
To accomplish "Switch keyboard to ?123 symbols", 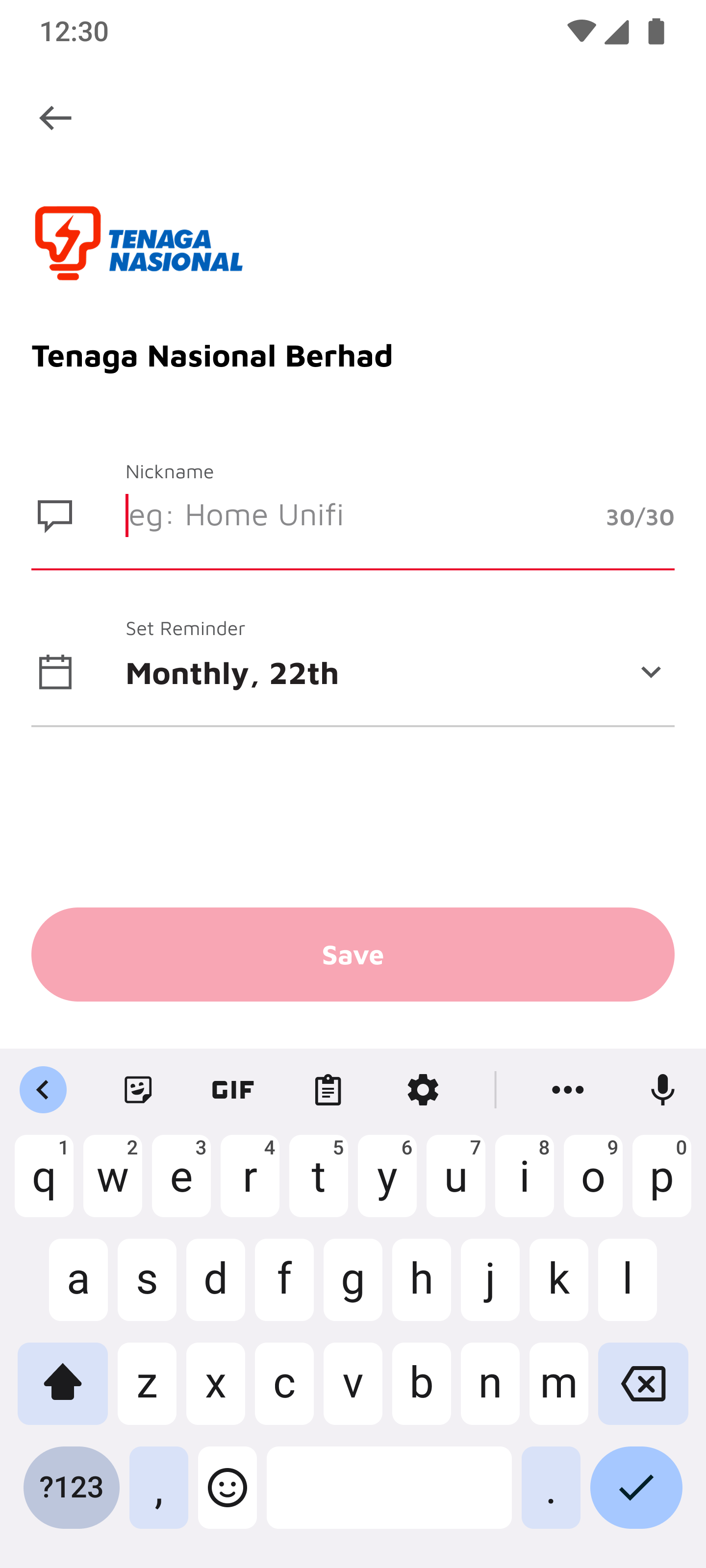I will (71, 1487).
